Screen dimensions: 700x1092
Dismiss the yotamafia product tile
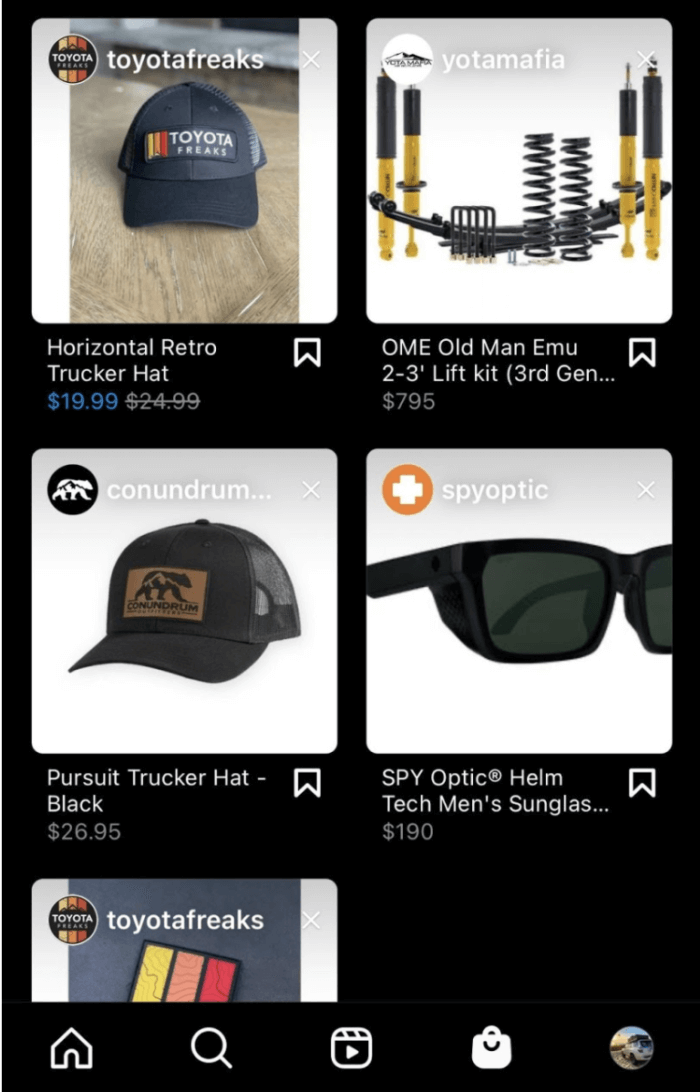click(x=646, y=60)
